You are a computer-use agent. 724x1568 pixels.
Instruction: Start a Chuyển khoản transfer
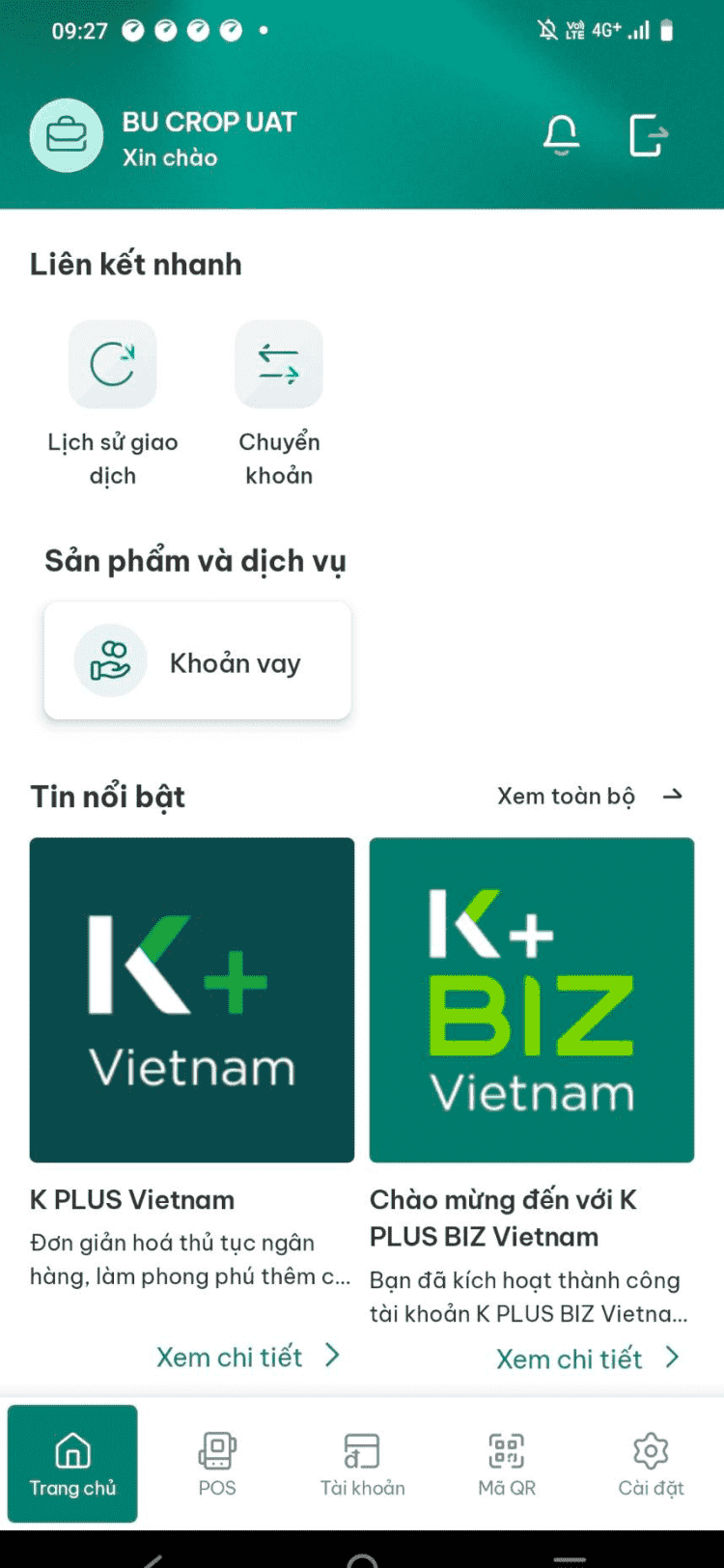pyautogui.click(x=279, y=366)
